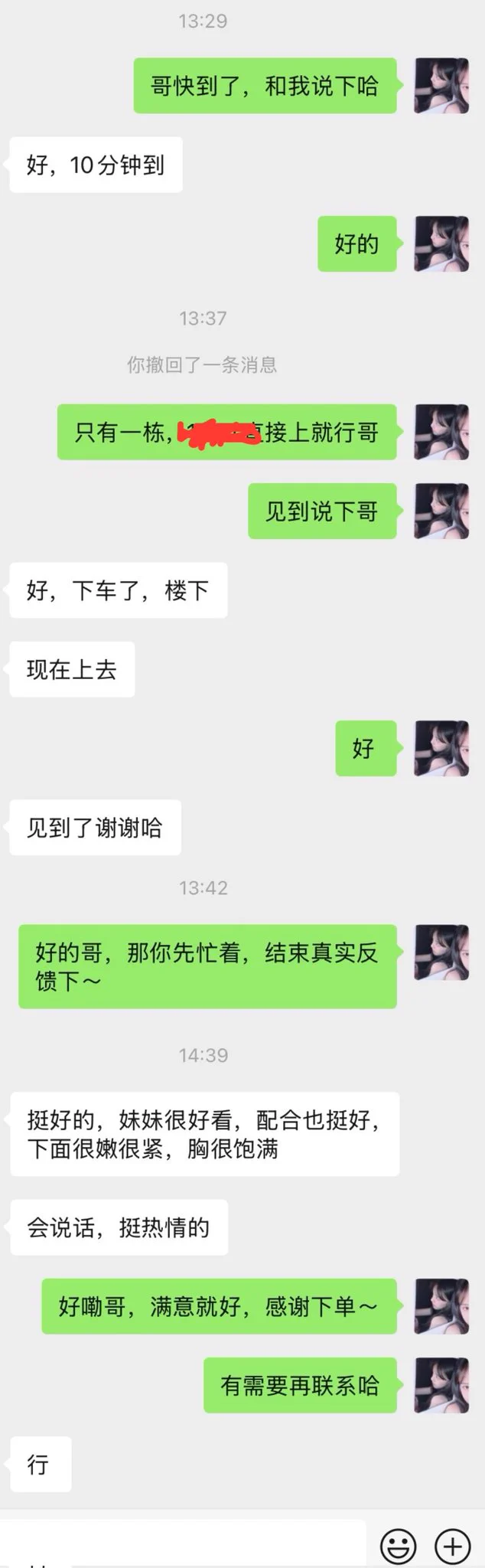Open the plus attachments menu
The width and height of the screenshot is (485, 1568).
coord(452,1546)
